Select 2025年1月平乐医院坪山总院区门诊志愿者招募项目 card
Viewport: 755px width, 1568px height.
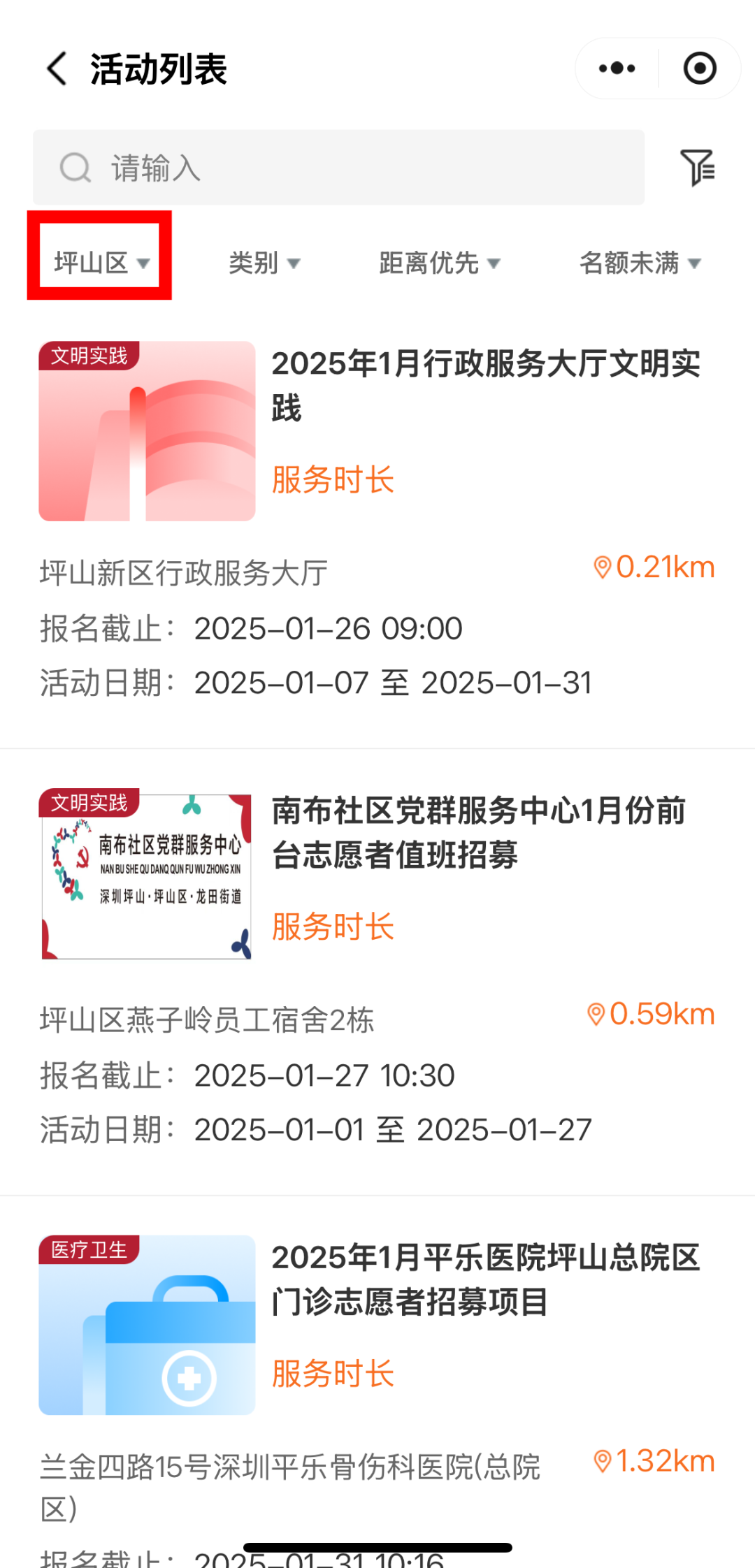tap(485, 1279)
